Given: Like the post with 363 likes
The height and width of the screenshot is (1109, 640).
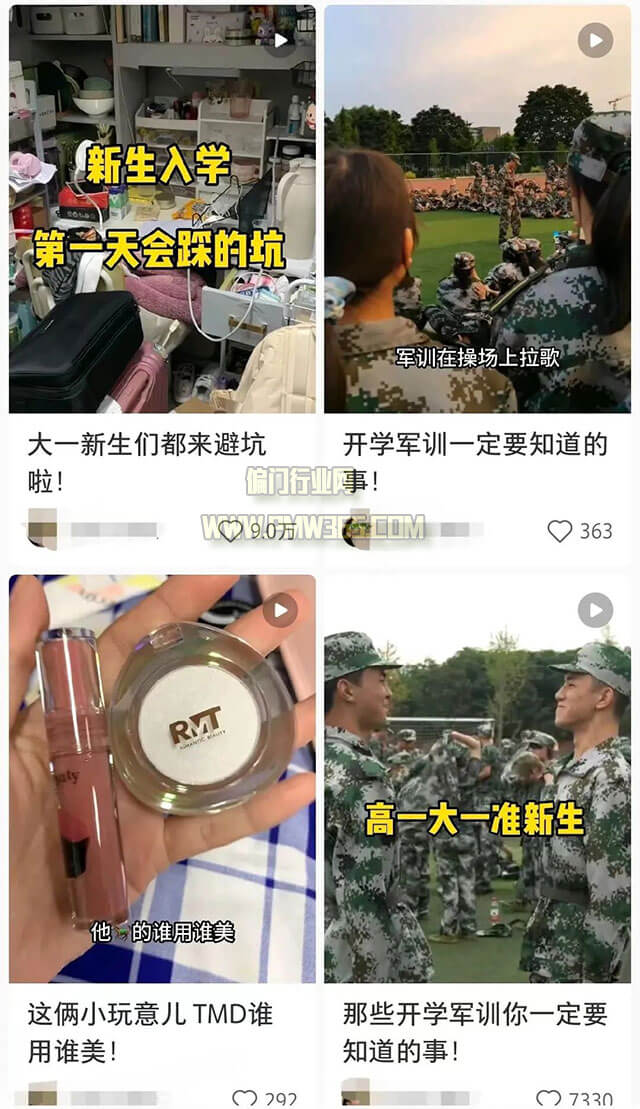Looking at the screenshot, I should point(560,531).
